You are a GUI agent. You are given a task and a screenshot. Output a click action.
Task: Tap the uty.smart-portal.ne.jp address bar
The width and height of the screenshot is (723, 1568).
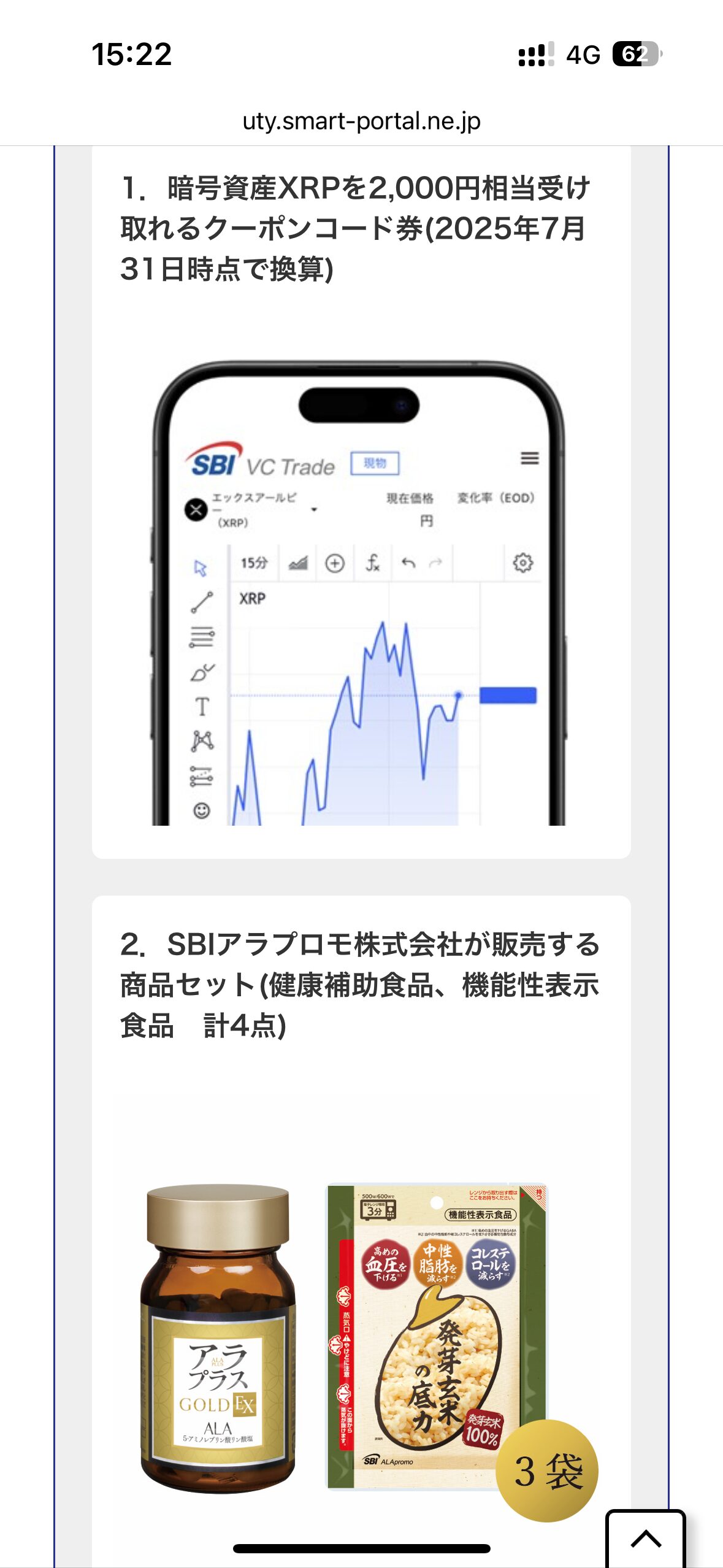pos(361,121)
